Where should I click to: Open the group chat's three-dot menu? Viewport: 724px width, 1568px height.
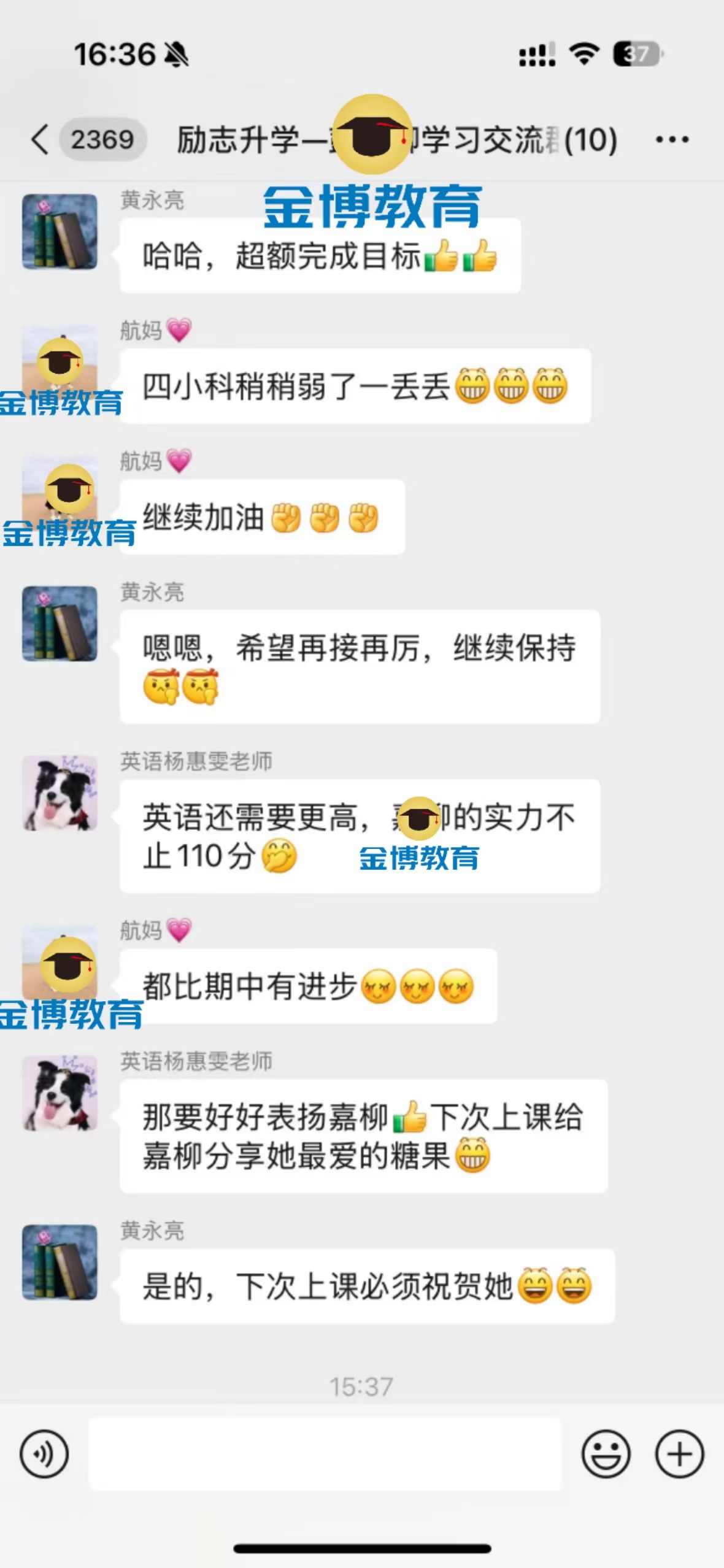[672, 140]
